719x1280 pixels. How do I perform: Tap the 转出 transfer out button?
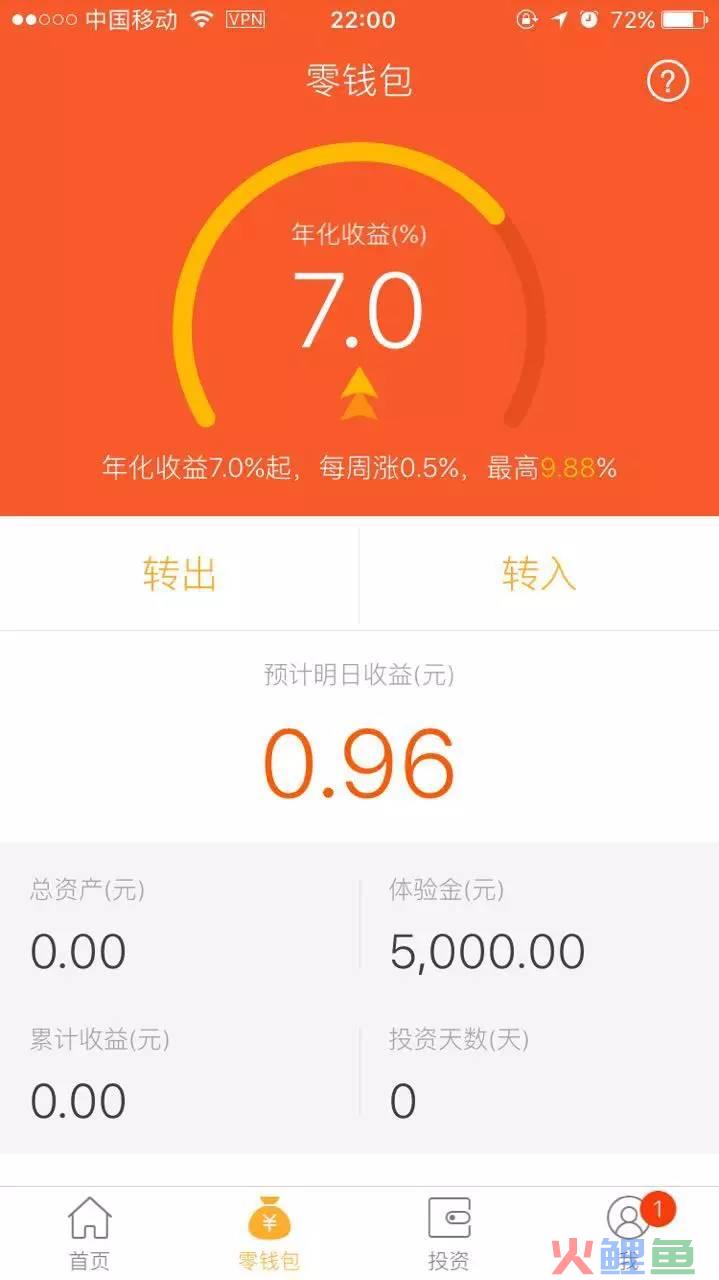[180, 575]
